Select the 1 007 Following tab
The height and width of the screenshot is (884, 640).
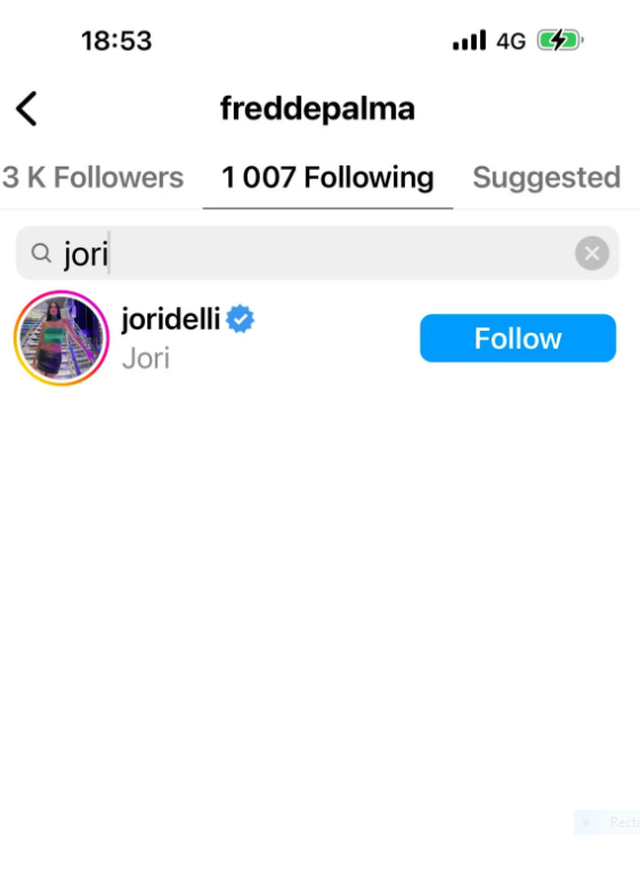pos(327,178)
